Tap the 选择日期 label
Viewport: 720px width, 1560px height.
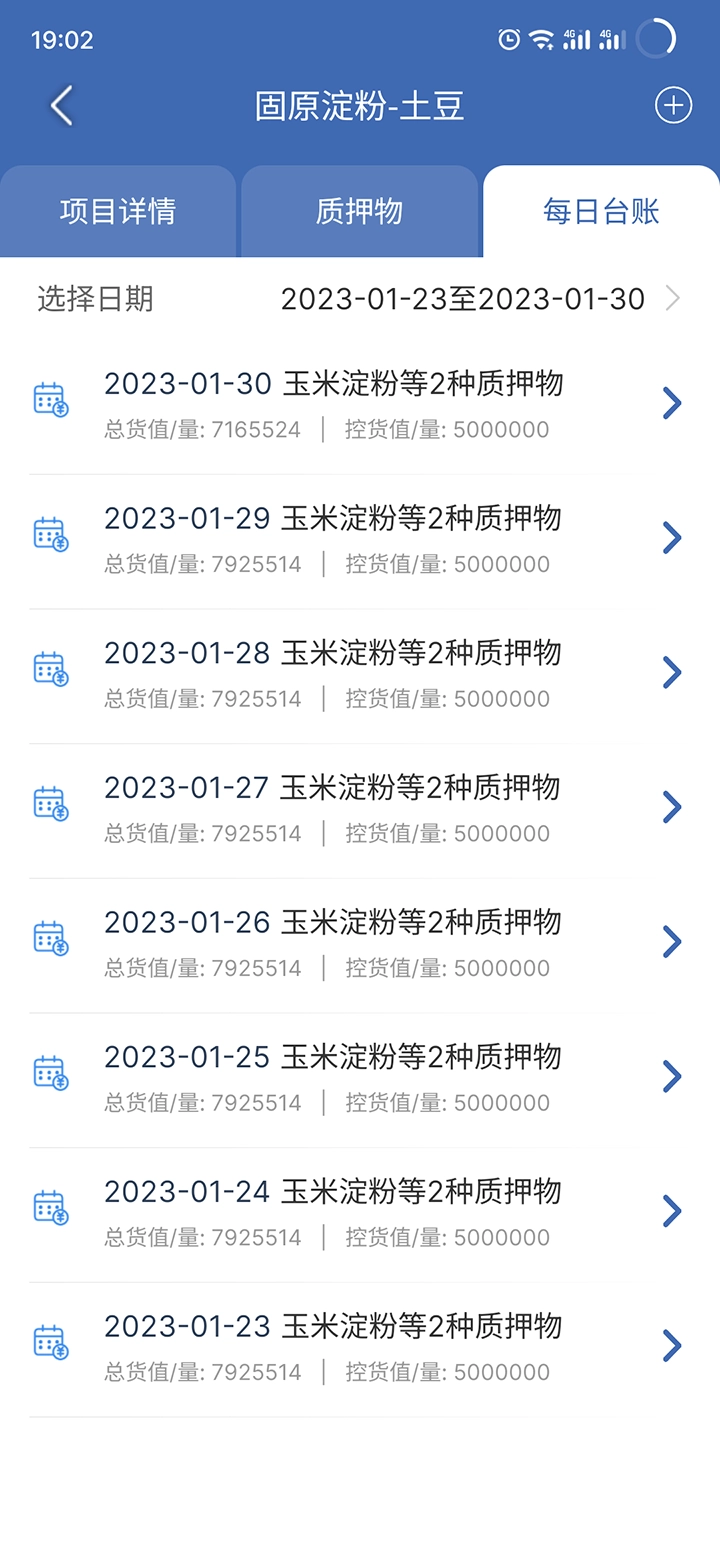coord(90,299)
